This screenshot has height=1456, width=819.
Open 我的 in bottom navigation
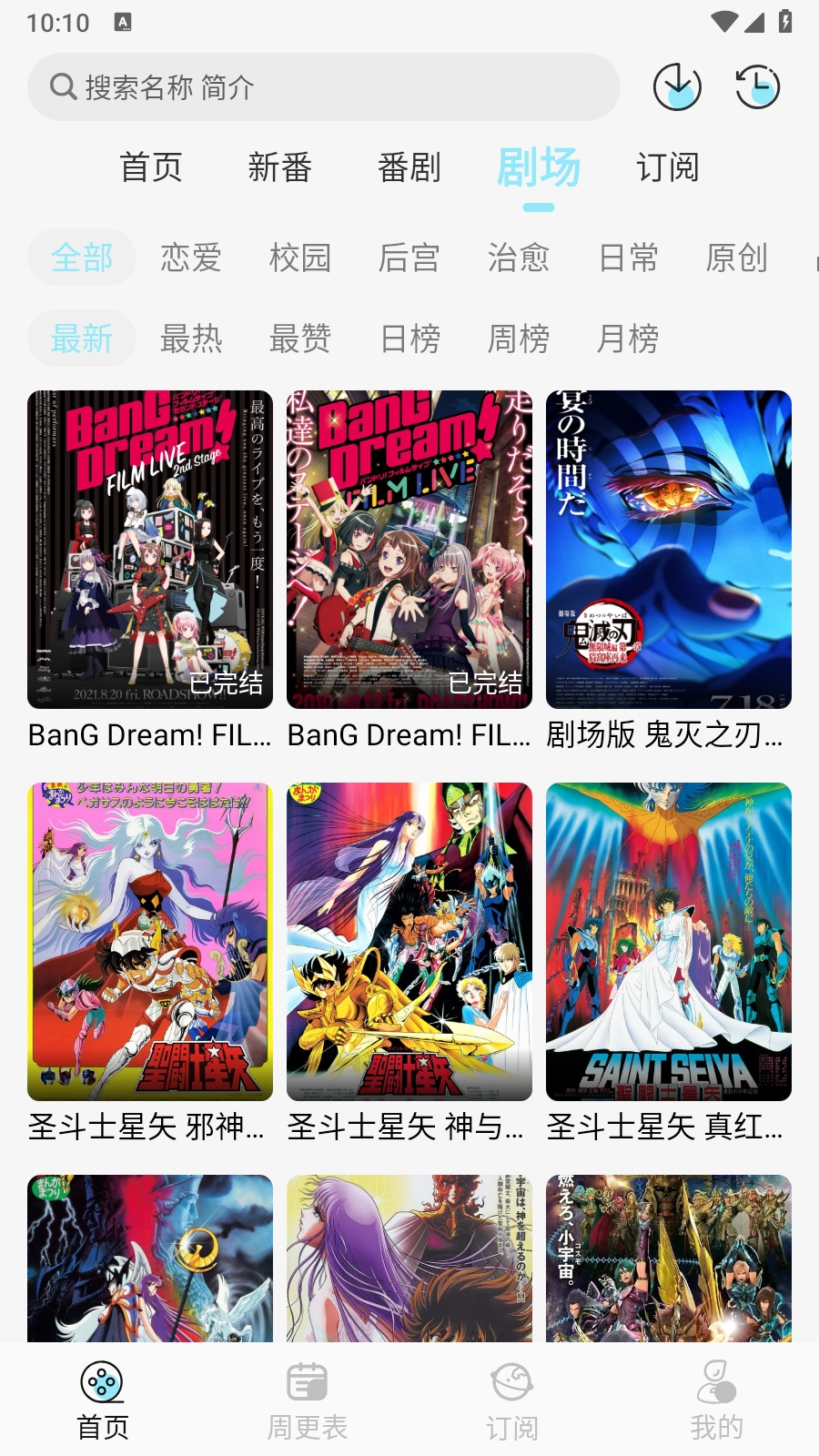716,1401
